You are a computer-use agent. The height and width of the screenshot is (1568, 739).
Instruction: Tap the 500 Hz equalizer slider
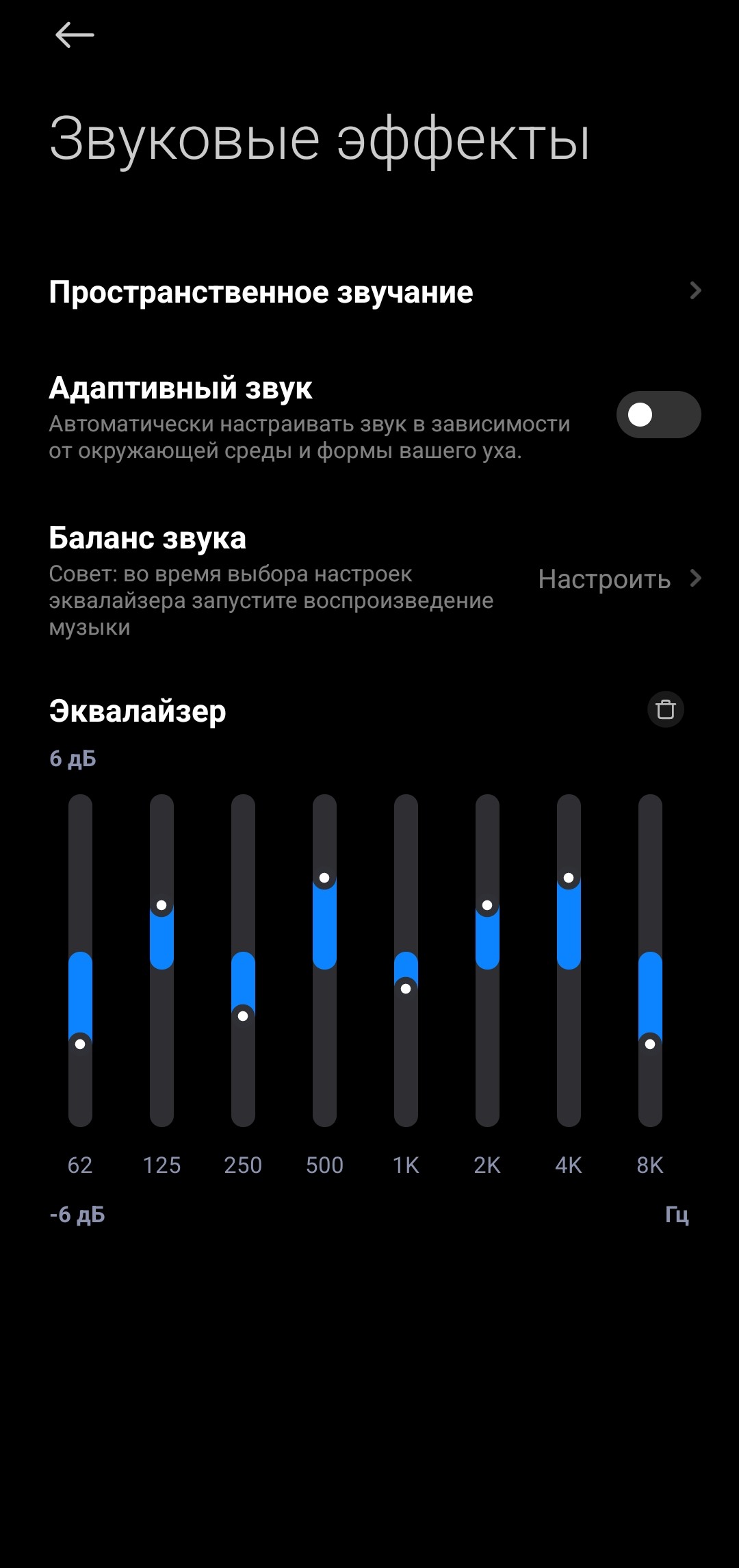(x=324, y=878)
